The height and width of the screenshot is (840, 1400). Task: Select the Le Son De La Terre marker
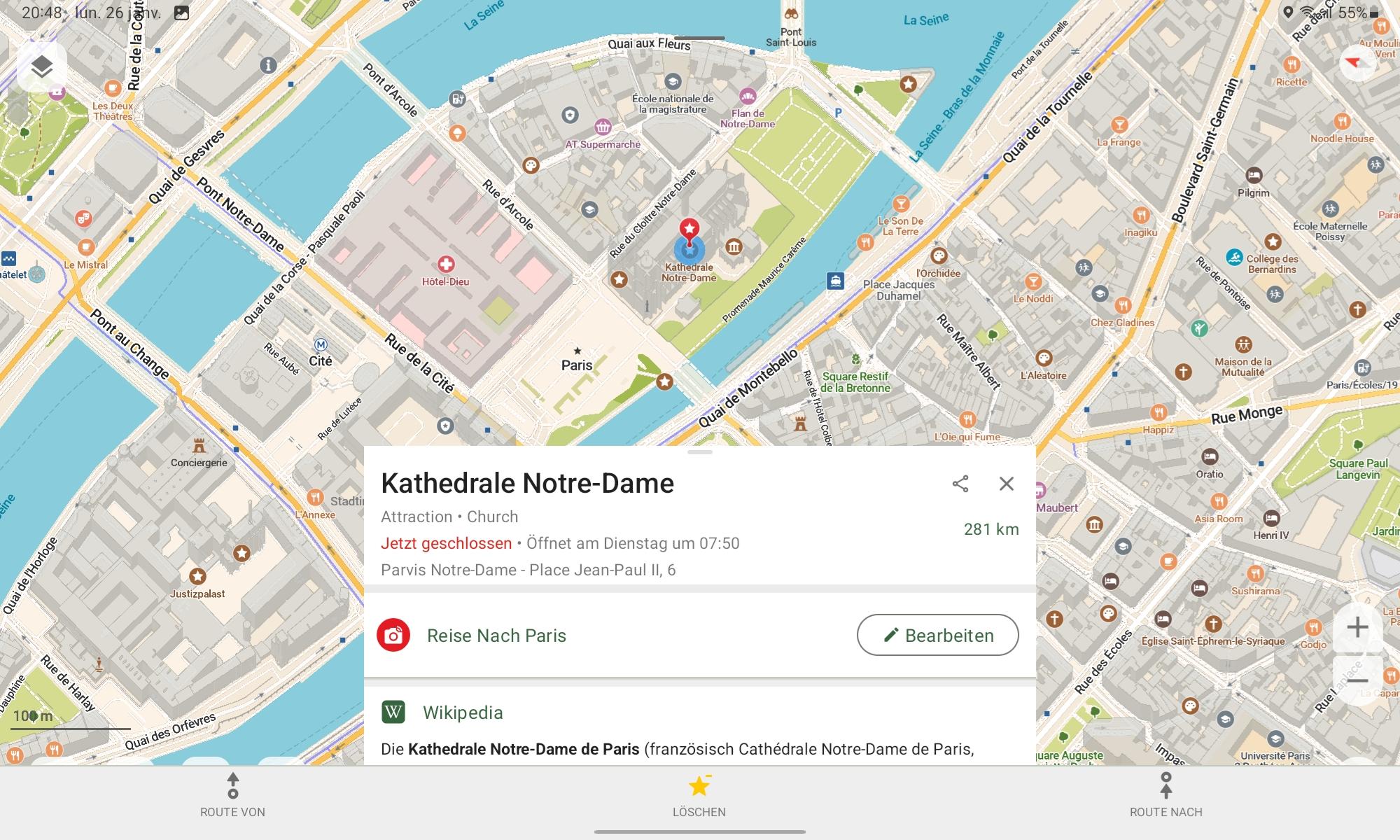point(902,204)
